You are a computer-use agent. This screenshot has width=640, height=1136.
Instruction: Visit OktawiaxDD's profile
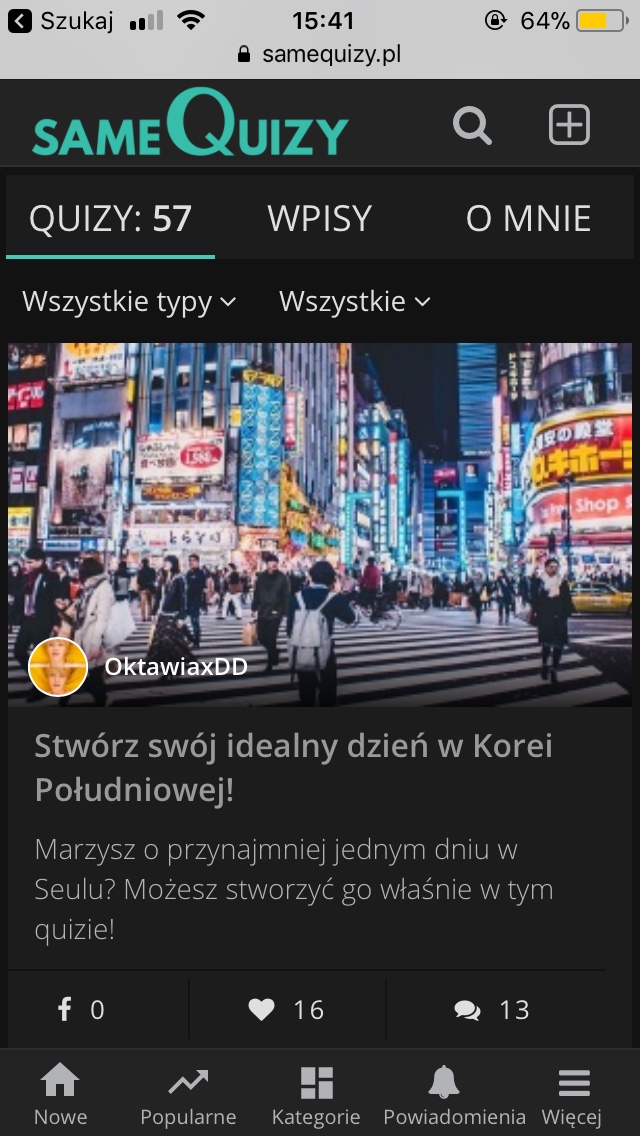[x=175, y=667]
